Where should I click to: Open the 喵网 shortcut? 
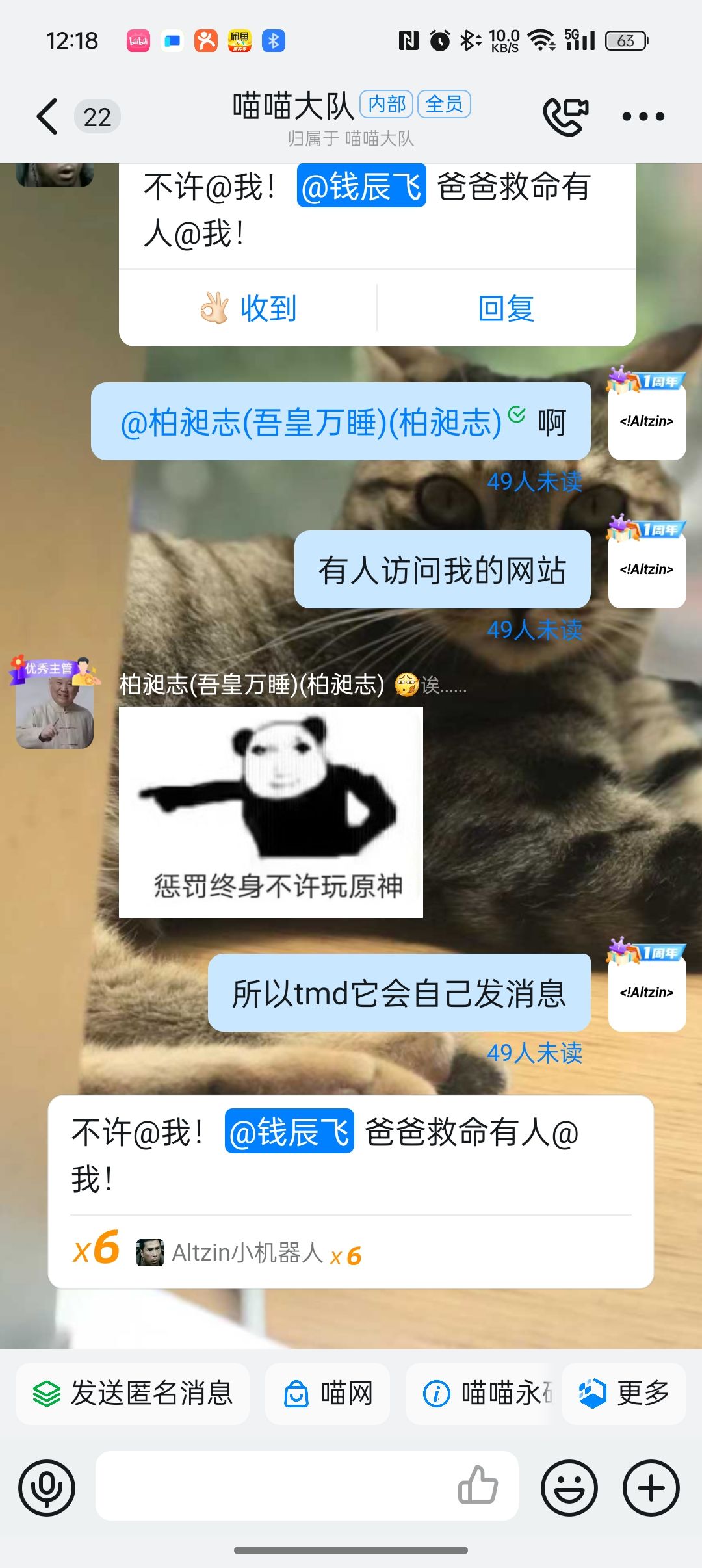[x=328, y=1393]
